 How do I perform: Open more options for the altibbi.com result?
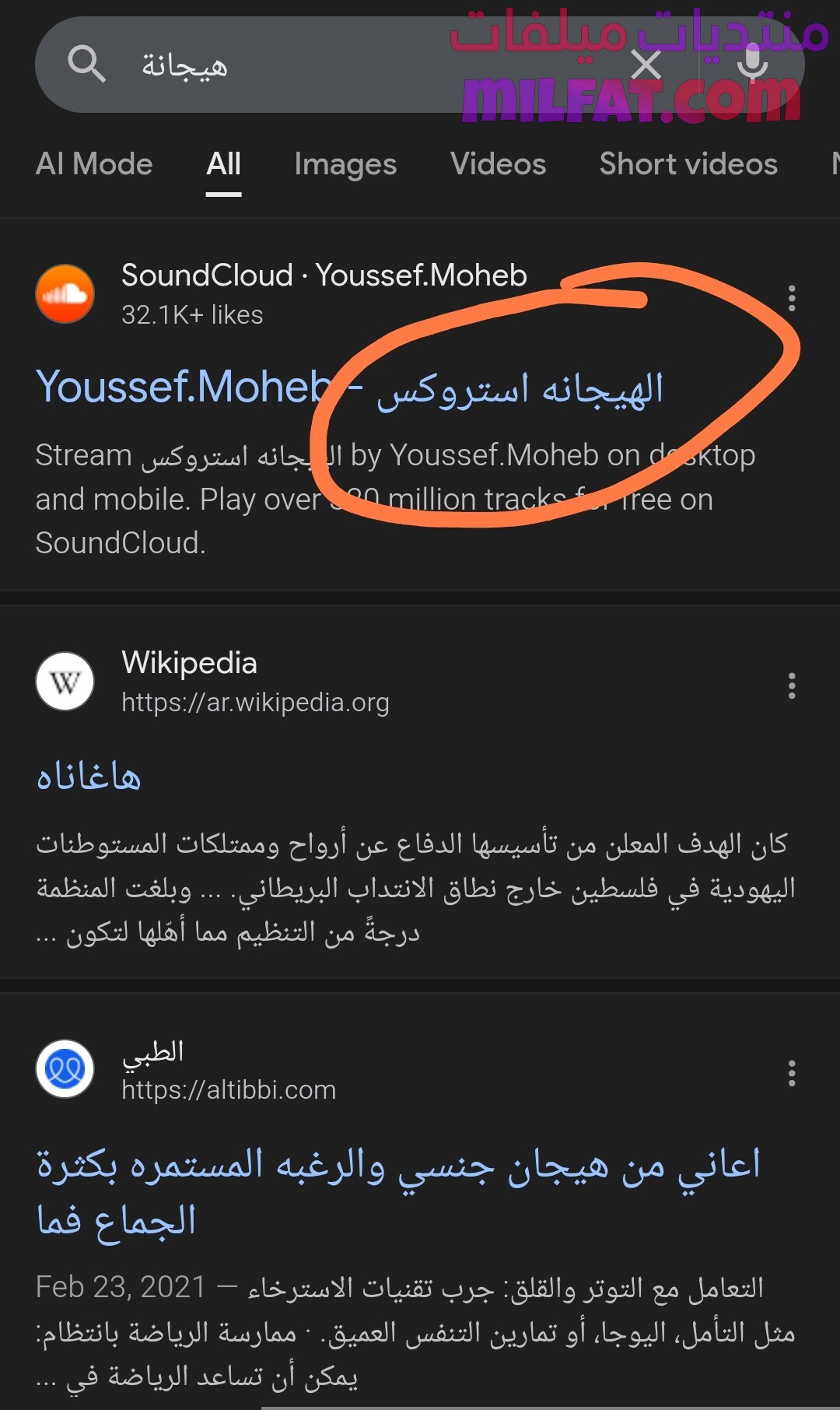pos(792,1073)
